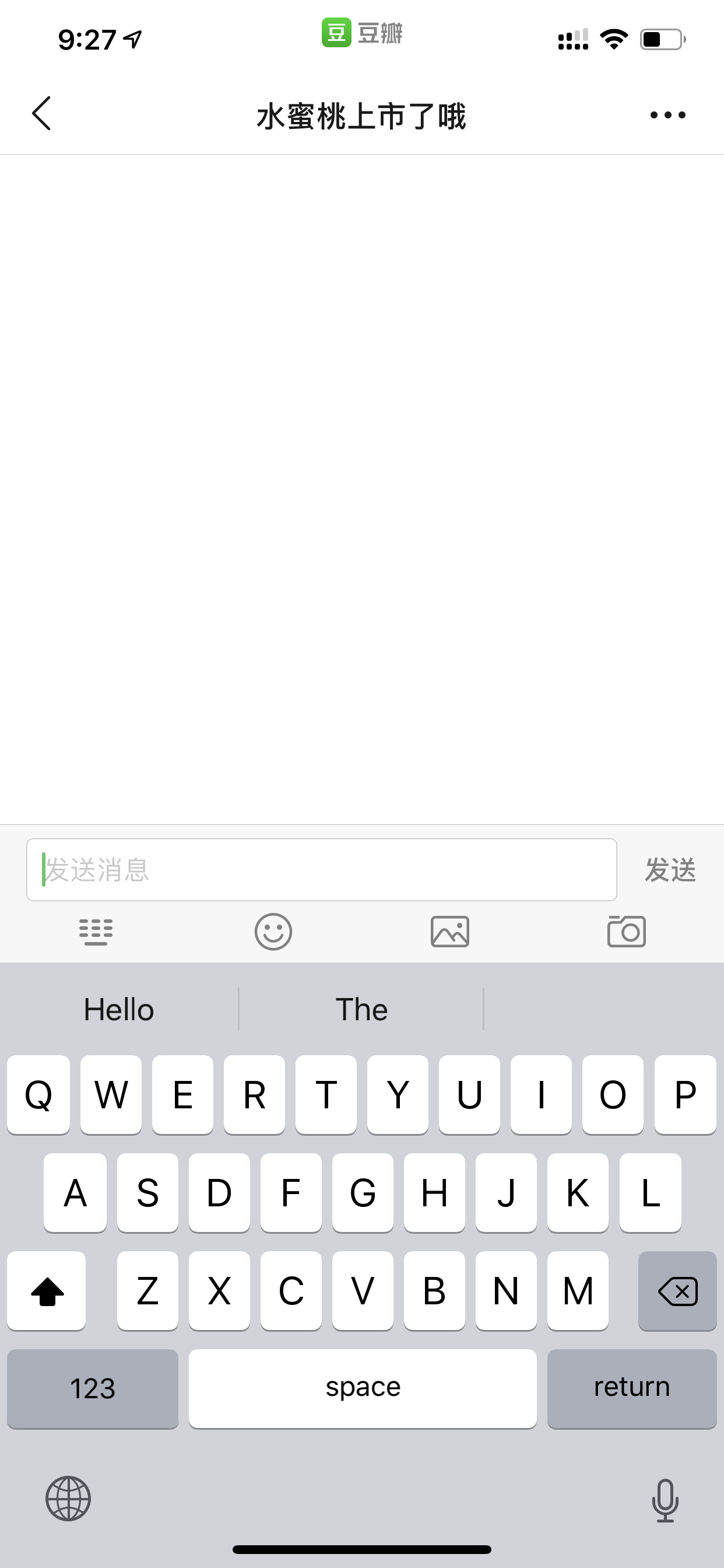The height and width of the screenshot is (1568, 724).
Task: Open the three-dot more options menu
Action: pyautogui.click(x=667, y=115)
